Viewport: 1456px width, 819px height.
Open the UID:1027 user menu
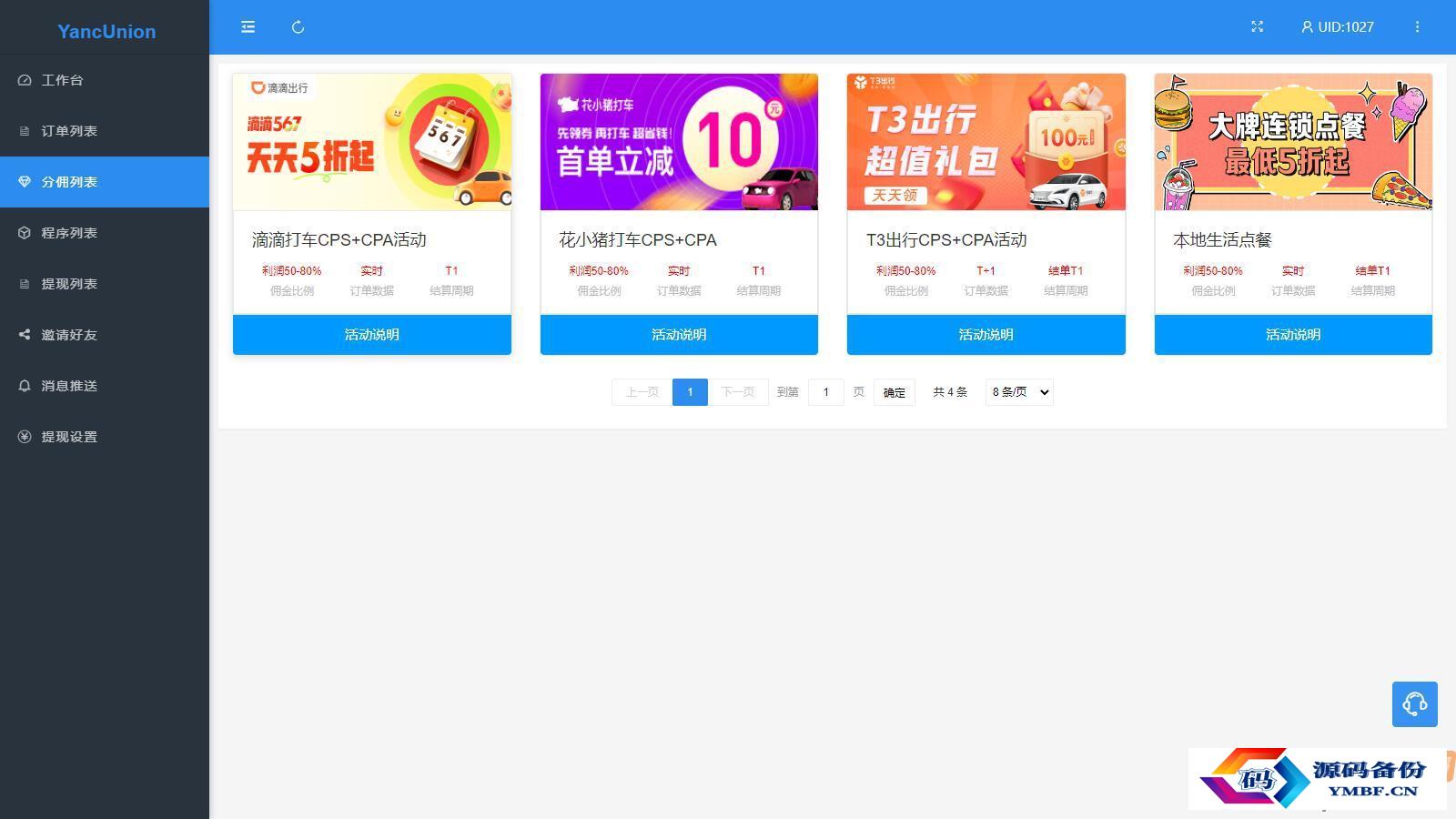1337,27
